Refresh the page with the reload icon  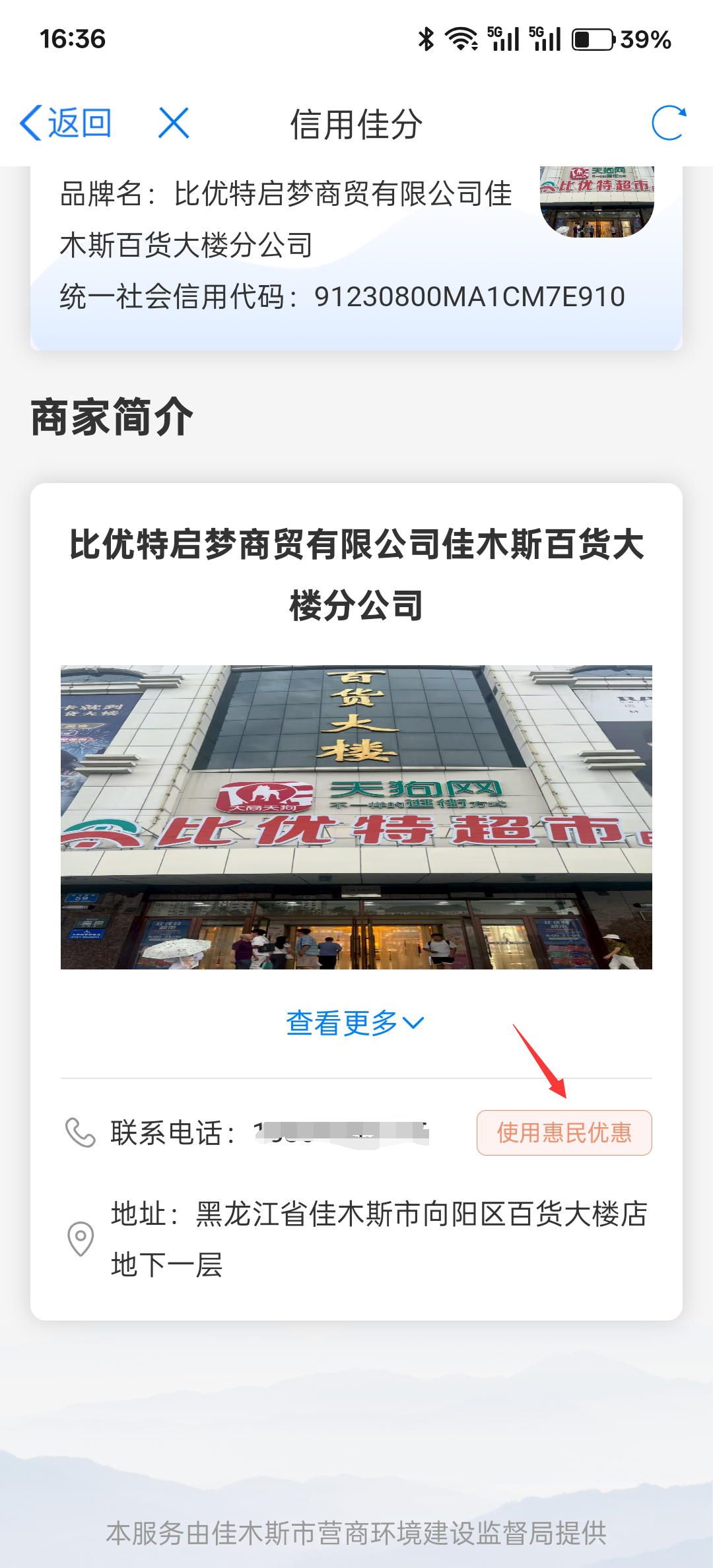point(668,123)
